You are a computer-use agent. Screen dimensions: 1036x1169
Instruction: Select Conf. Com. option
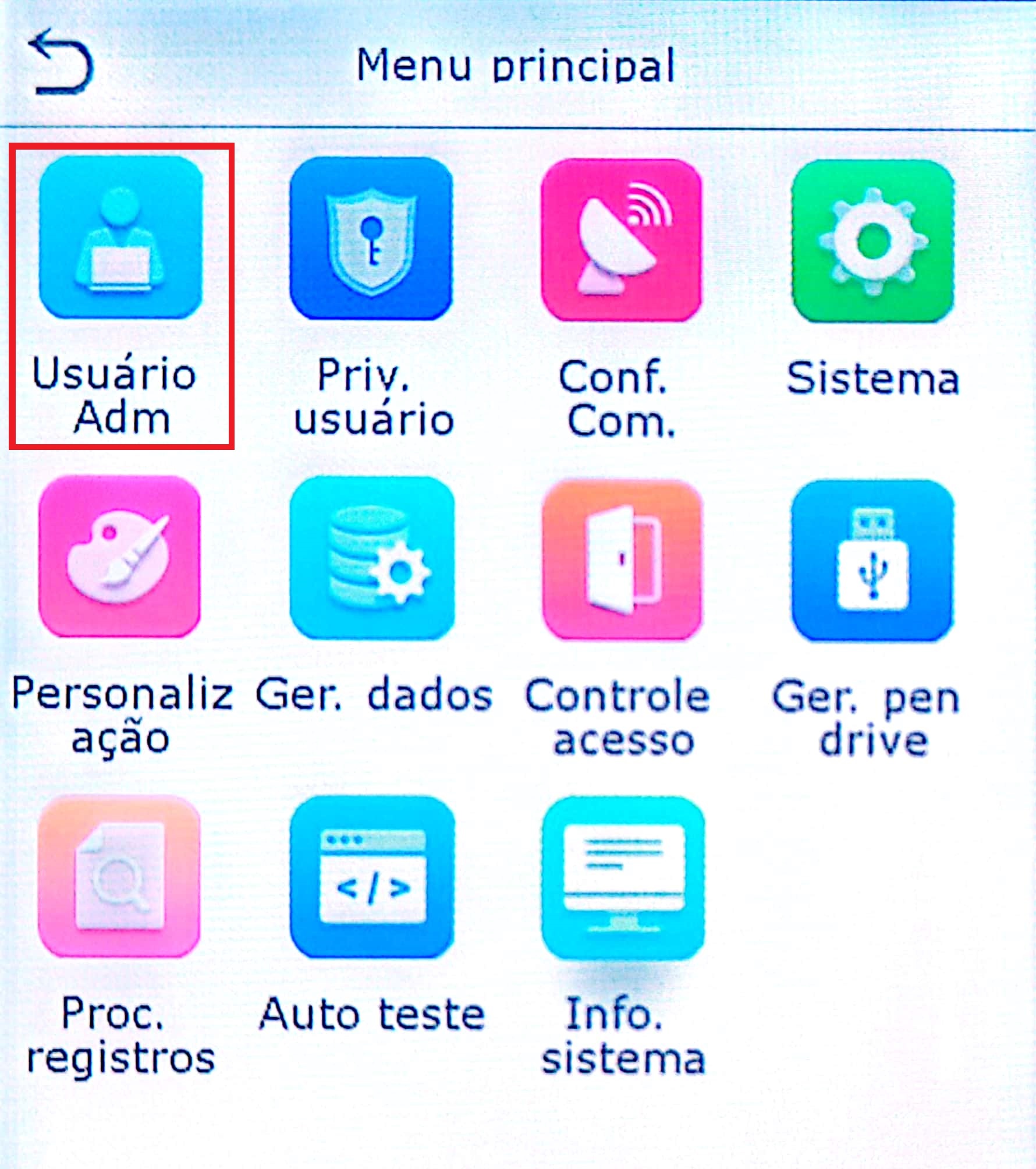coord(622,240)
